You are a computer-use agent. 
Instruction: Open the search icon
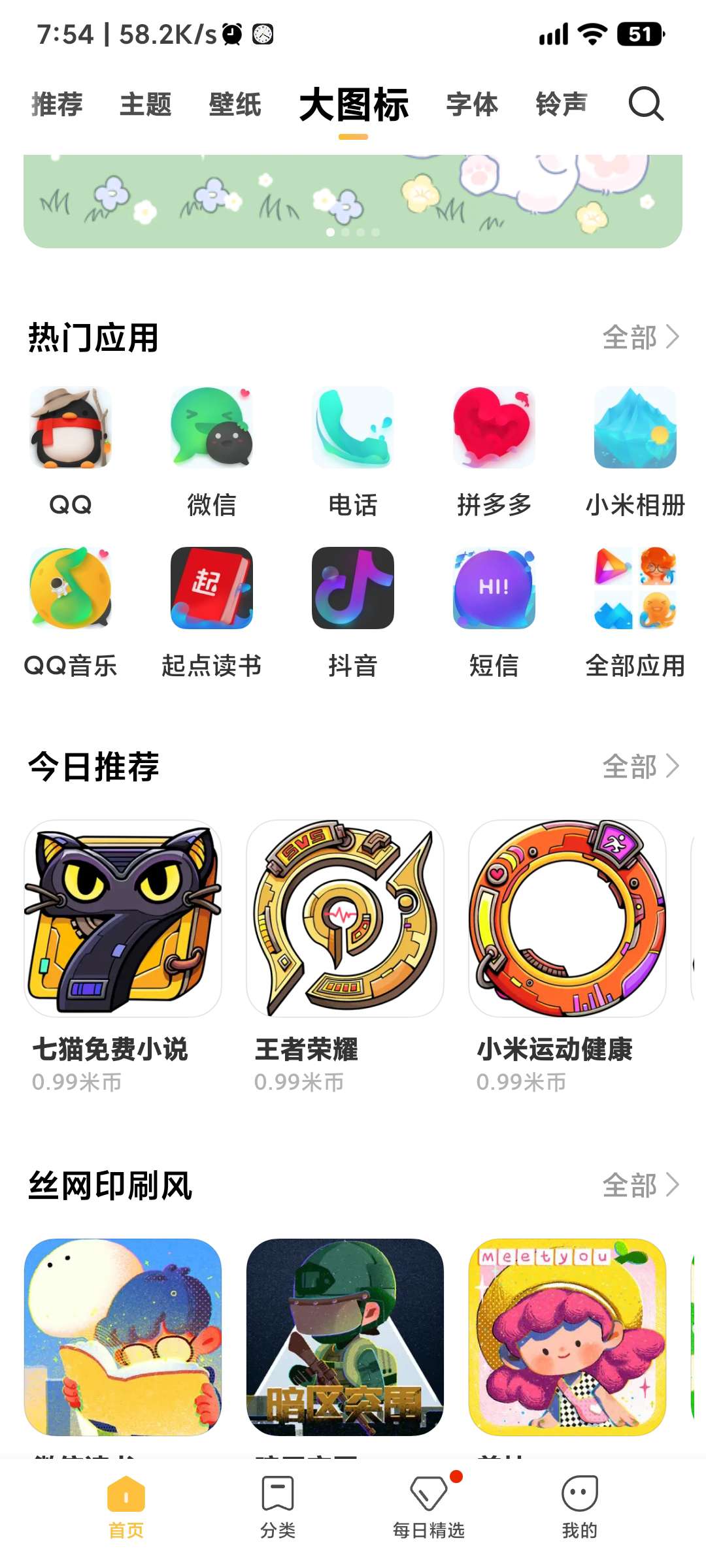(646, 105)
